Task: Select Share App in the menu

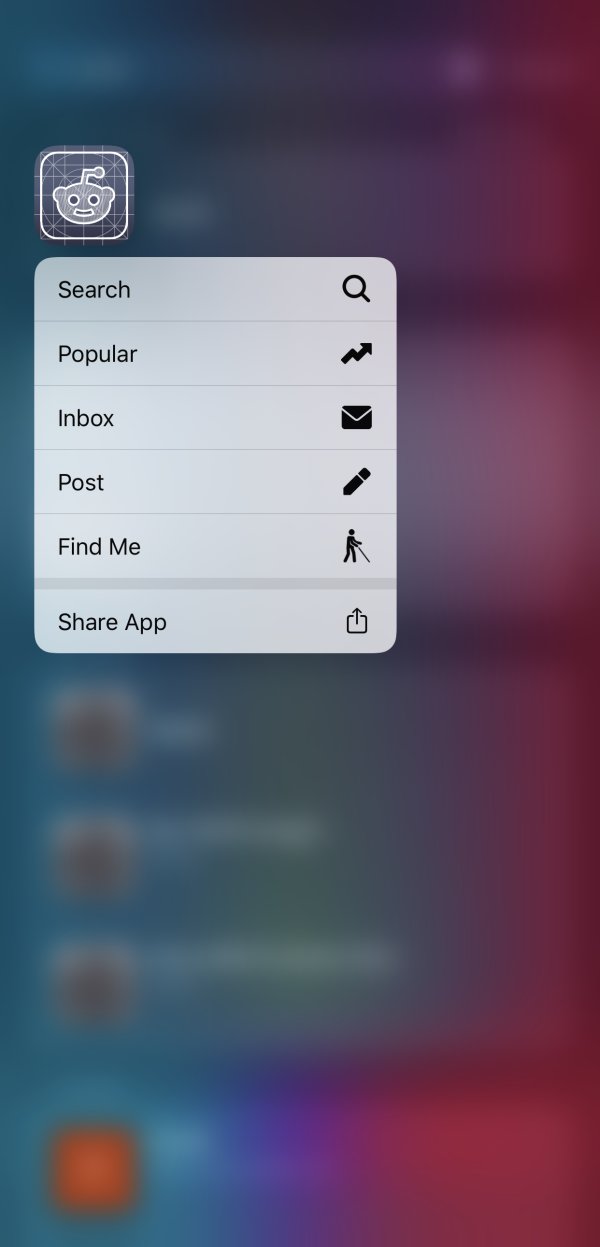Action: [x=215, y=622]
